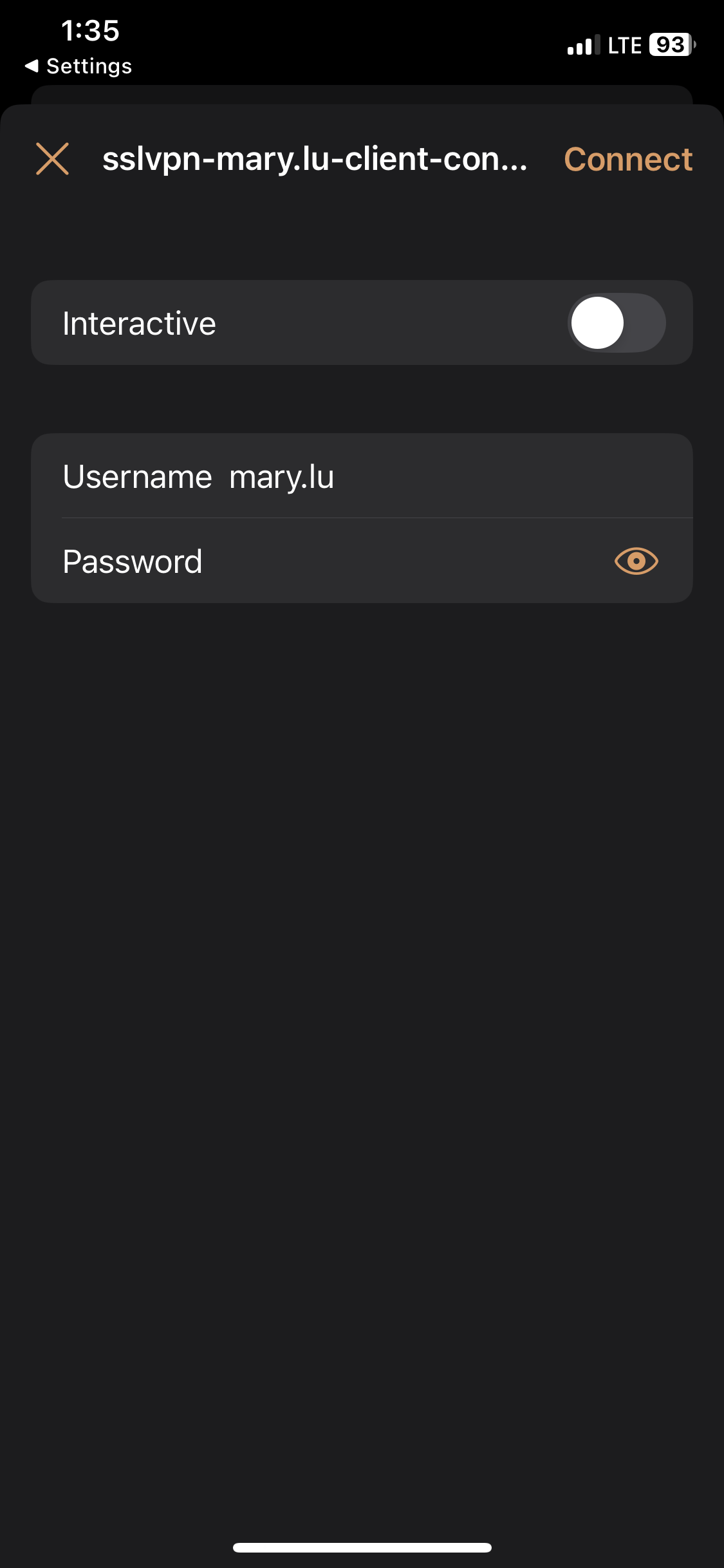Tap the Password field
This screenshot has height=1568, width=724.
(x=362, y=561)
